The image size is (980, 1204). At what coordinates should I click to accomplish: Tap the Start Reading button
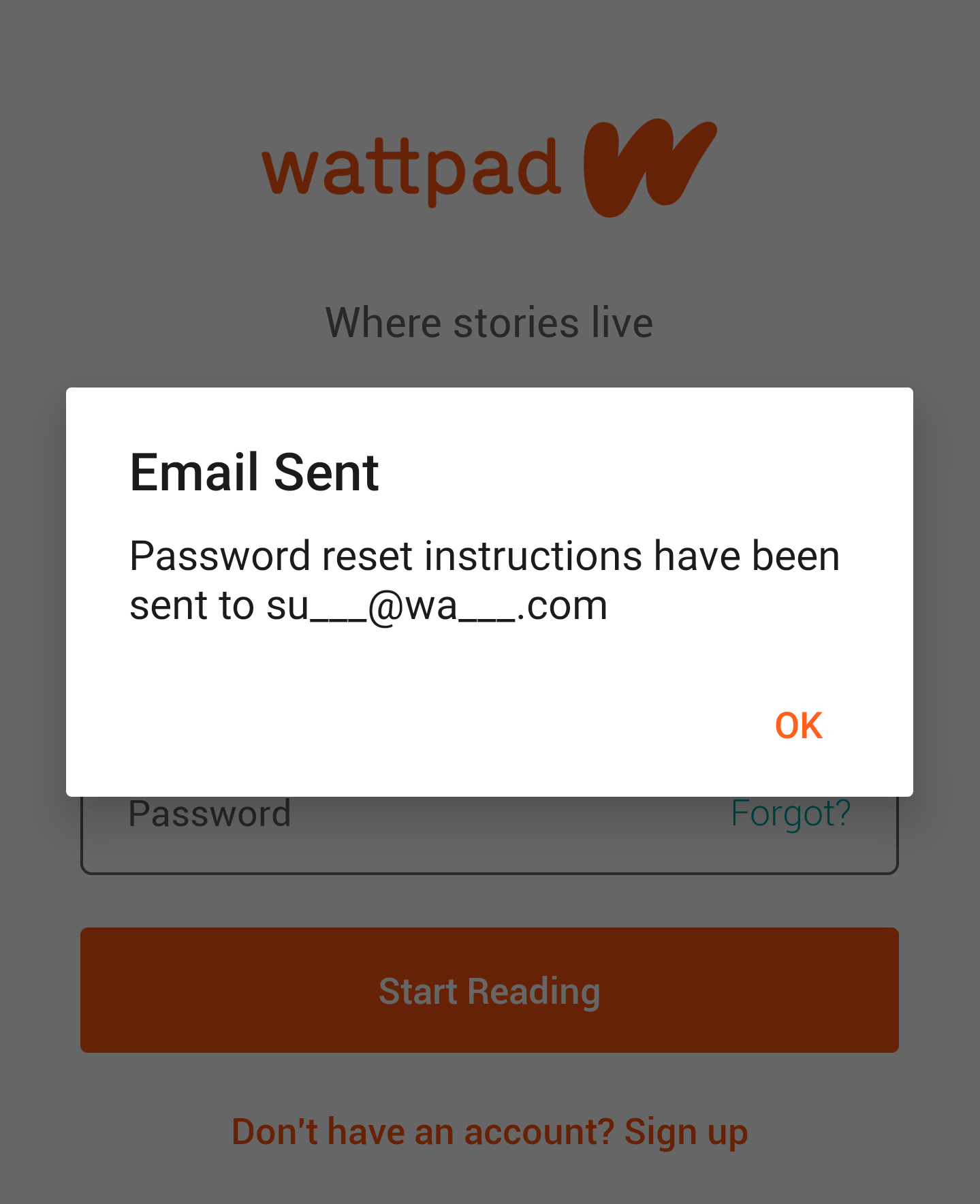pyautogui.click(x=490, y=990)
